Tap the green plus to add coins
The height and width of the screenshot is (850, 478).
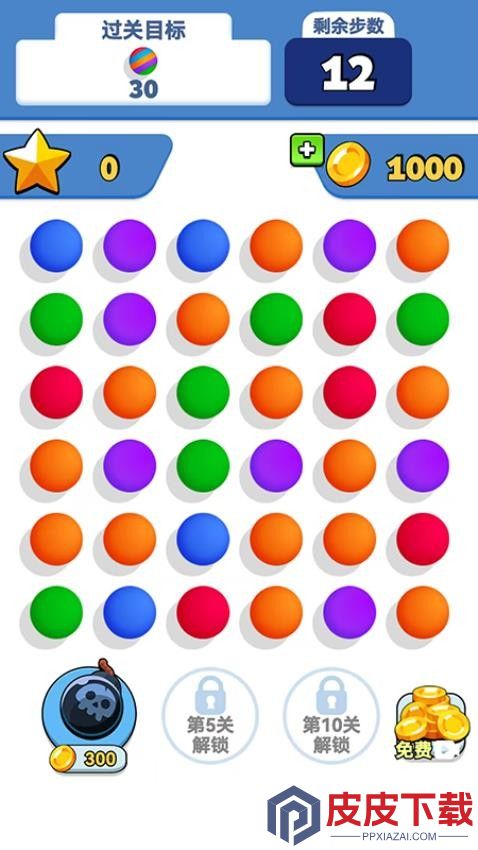pyautogui.click(x=307, y=150)
